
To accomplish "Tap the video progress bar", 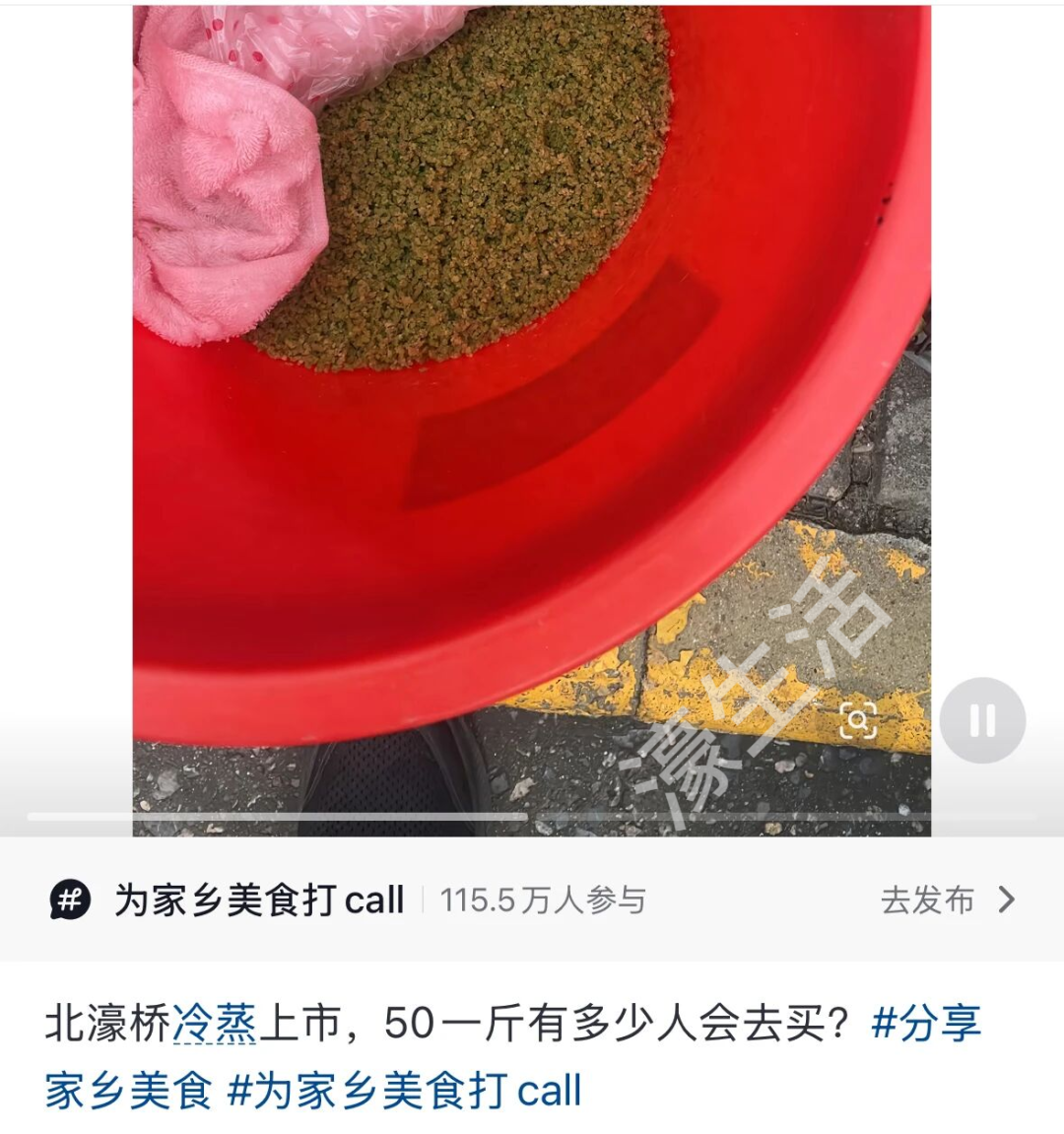I will [x=532, y=817].
